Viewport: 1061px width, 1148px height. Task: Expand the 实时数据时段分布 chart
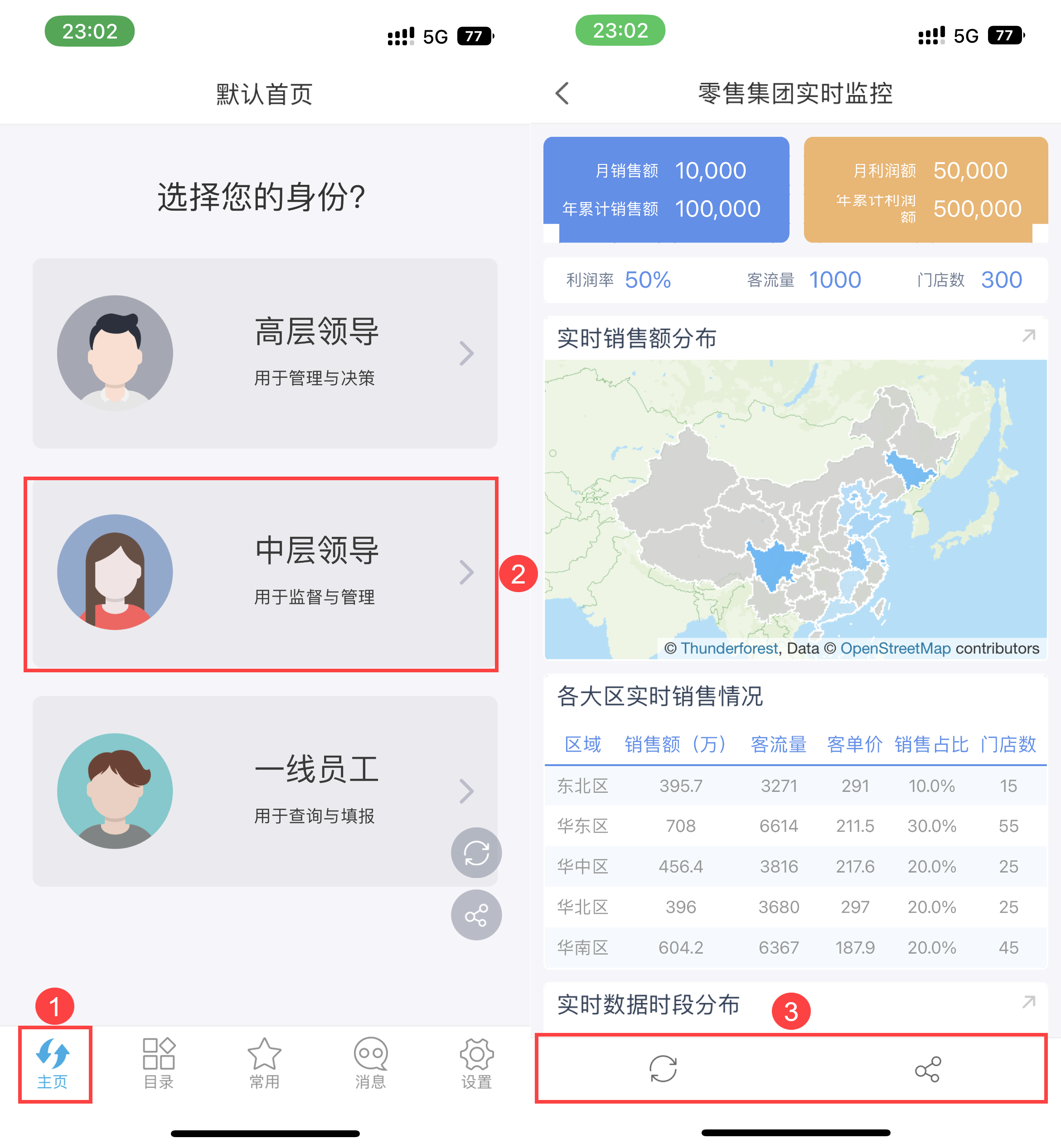1028,1002
